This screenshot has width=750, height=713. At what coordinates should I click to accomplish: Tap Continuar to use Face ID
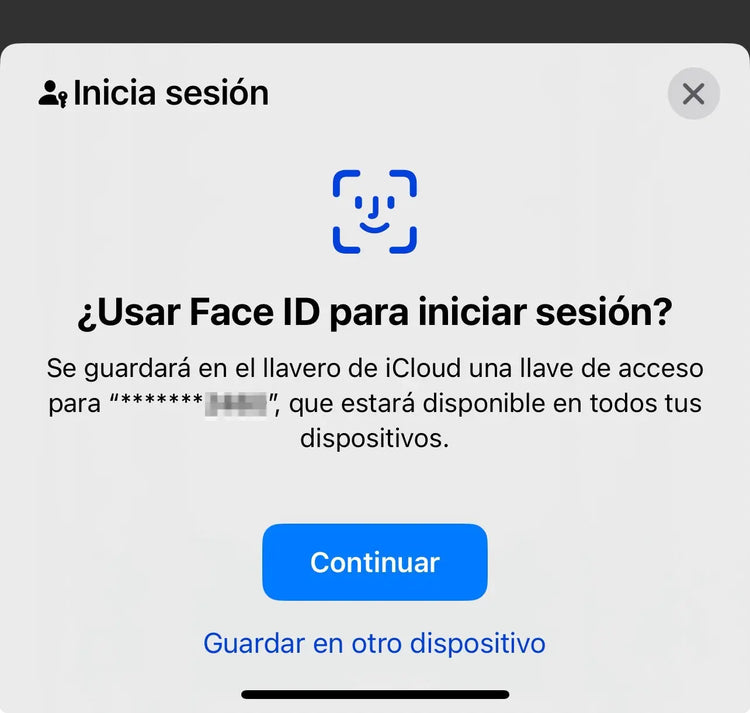(x=375, y=562)
